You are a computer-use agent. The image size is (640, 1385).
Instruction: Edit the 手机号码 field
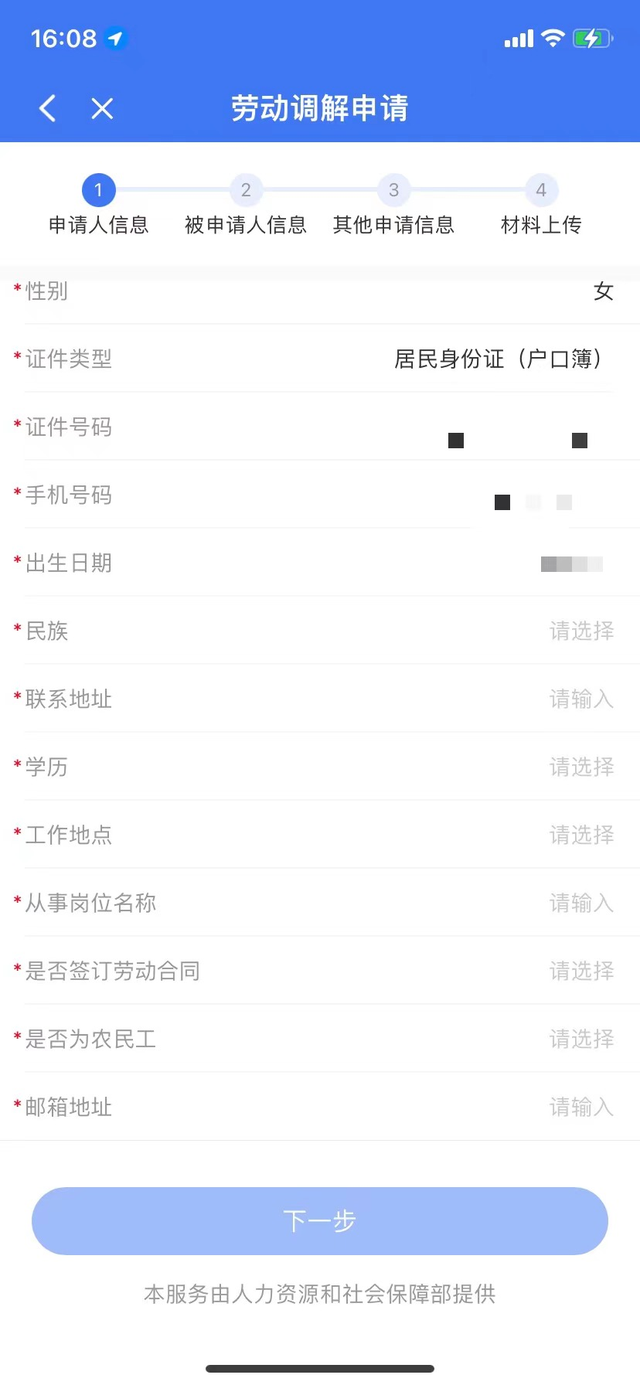pyautogui.click(x=320, y=495)
